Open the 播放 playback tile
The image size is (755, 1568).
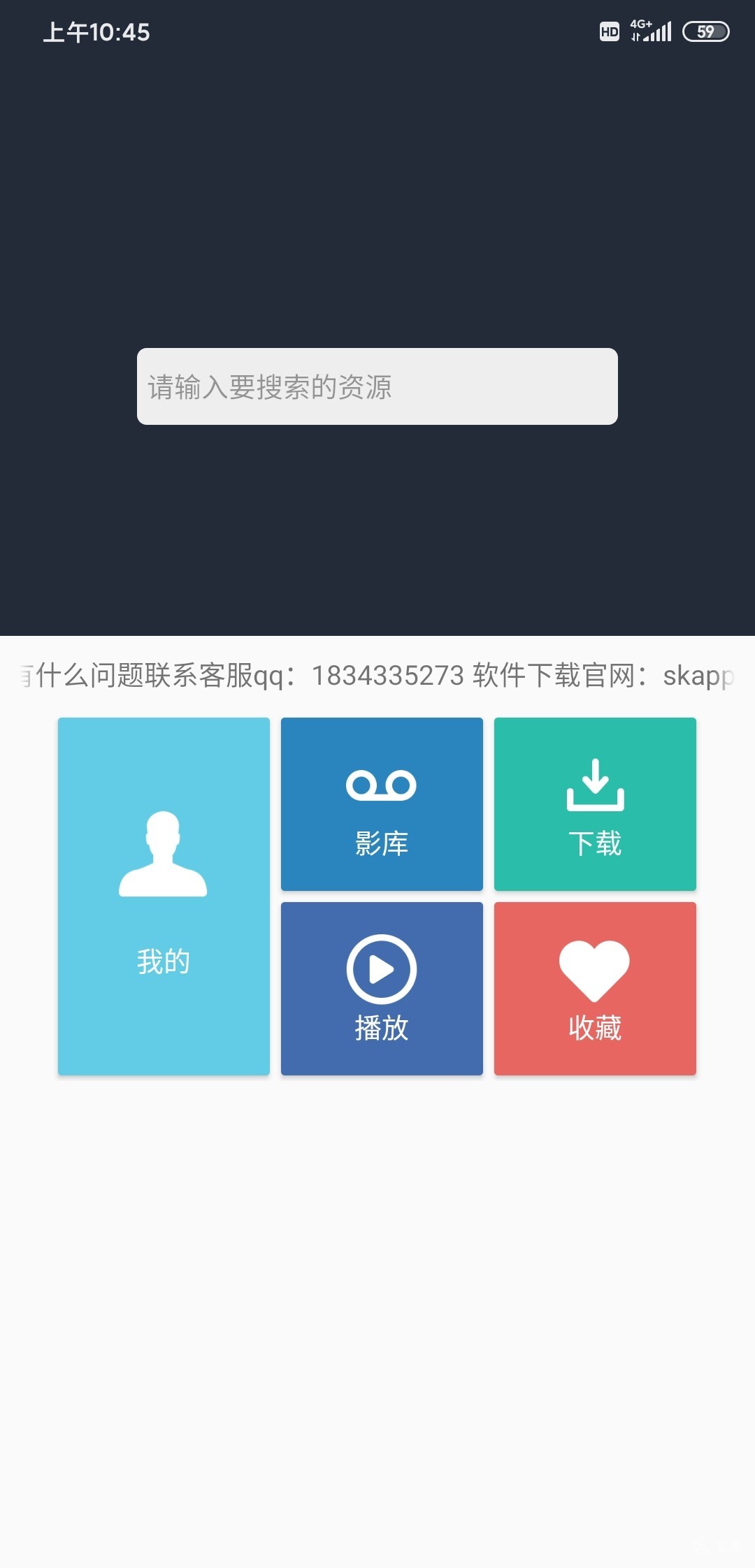click(x=382, y=988)
